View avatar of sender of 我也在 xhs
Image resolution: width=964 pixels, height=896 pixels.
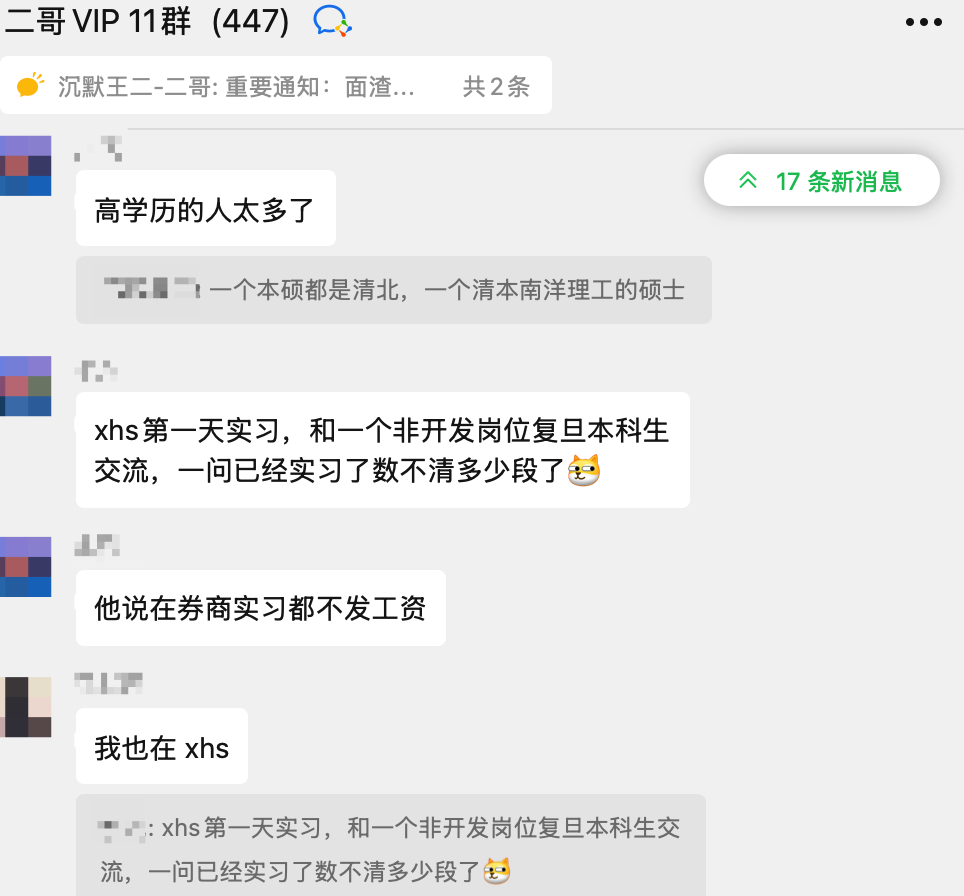pyautogui.click(x=26, y=707)
